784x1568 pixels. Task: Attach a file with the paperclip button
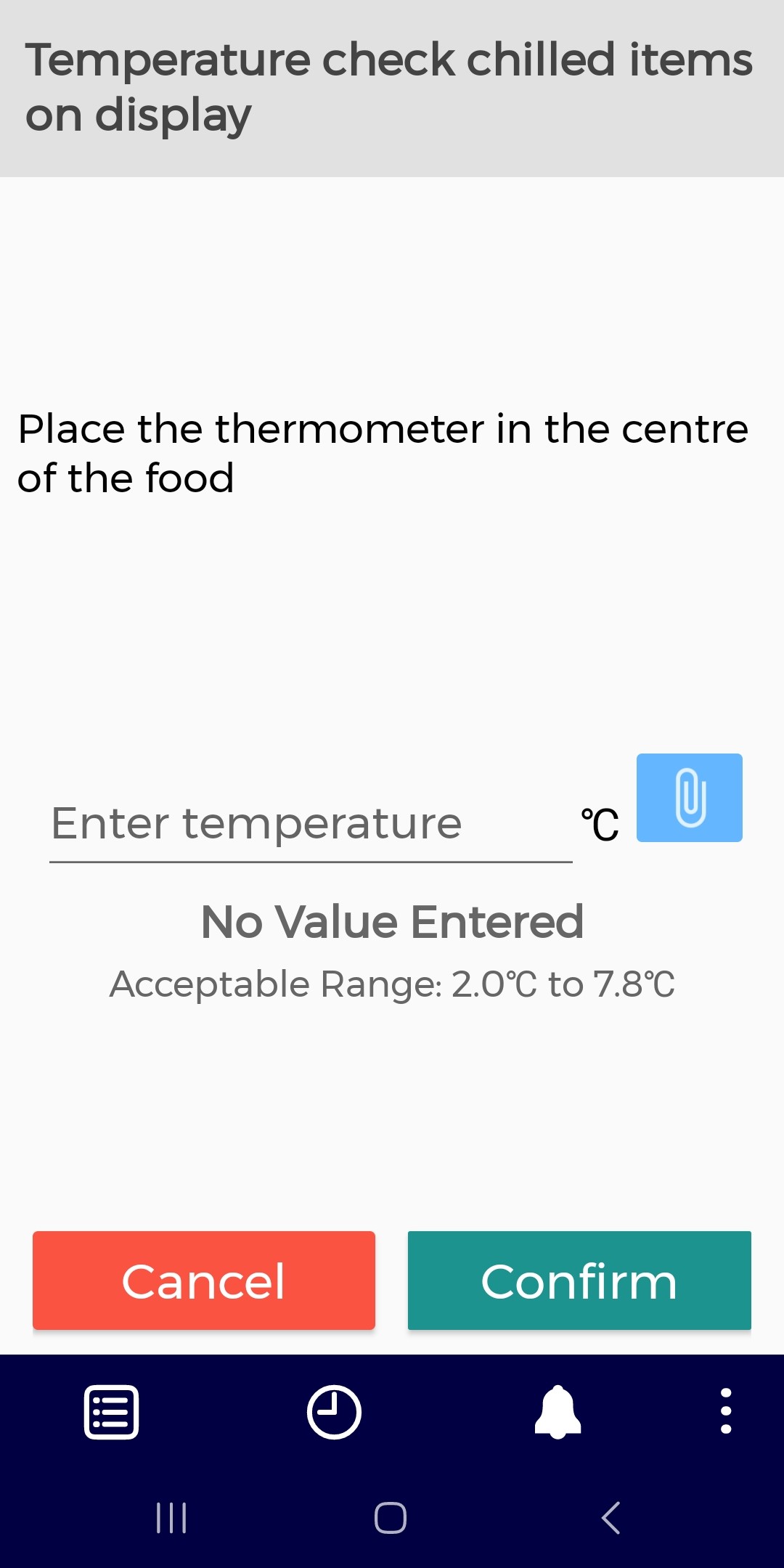[689, 798]
